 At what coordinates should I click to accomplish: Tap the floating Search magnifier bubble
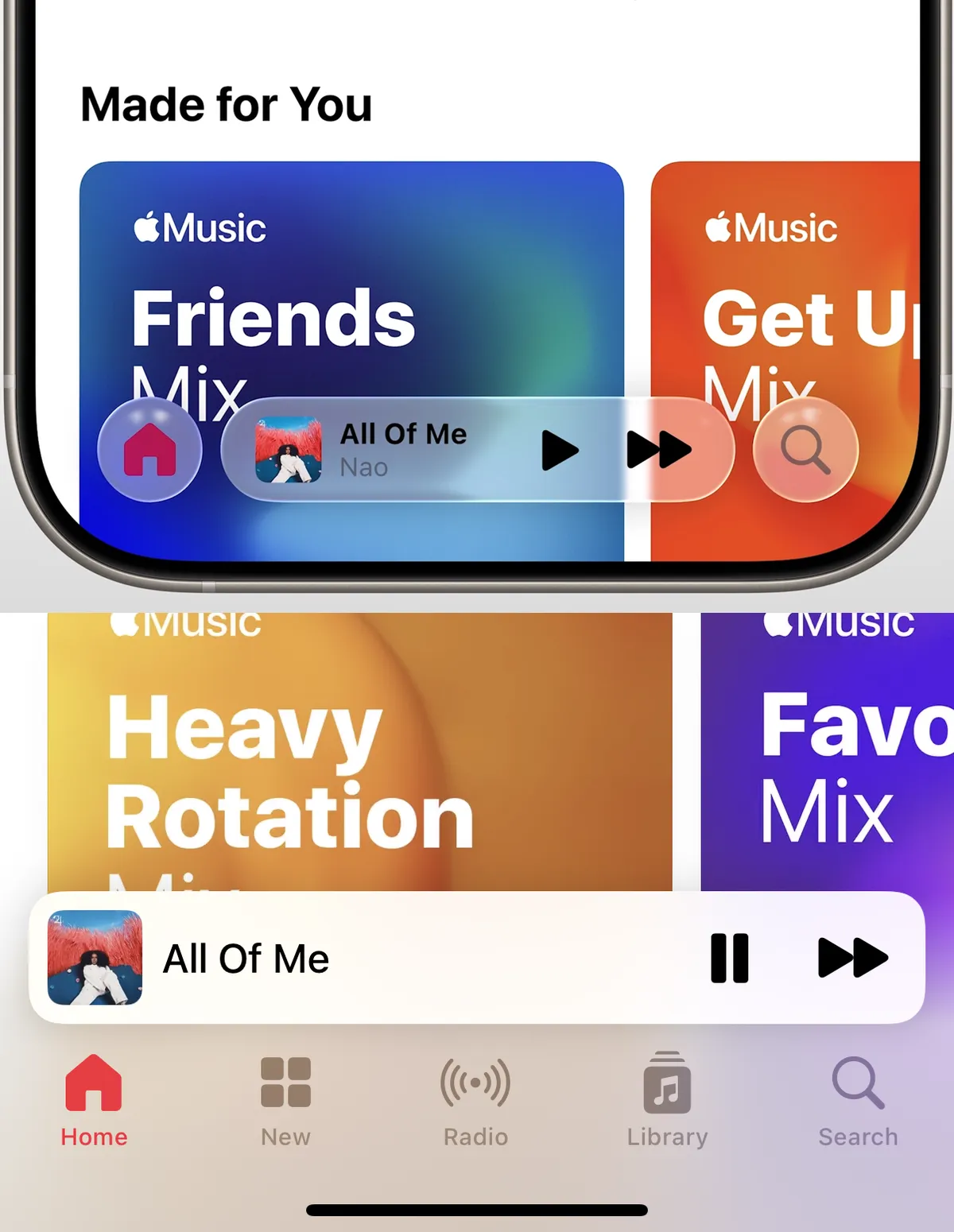805,450
